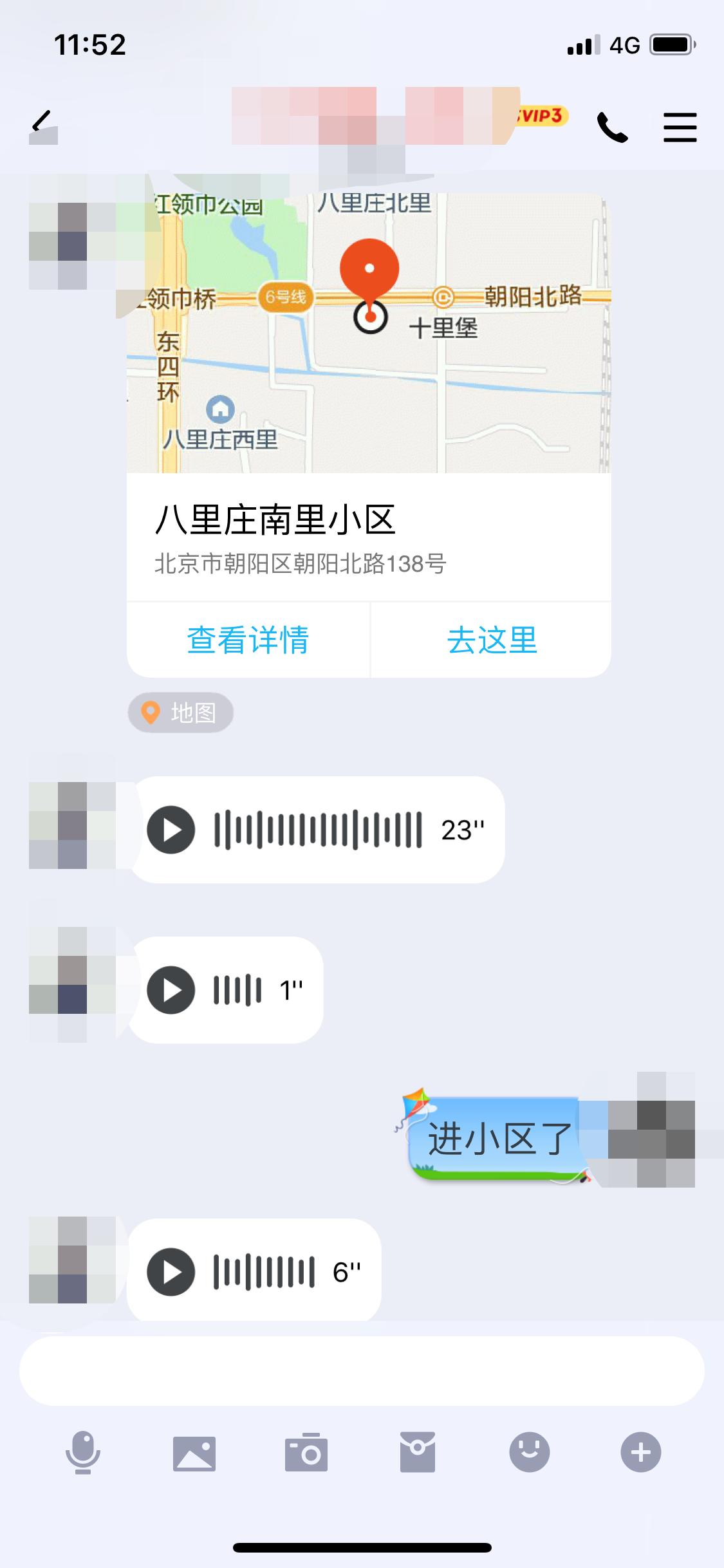Screen dimensions: 724x1568
Task: Start a voice call from the top bar
Action: tap(612, 126)
